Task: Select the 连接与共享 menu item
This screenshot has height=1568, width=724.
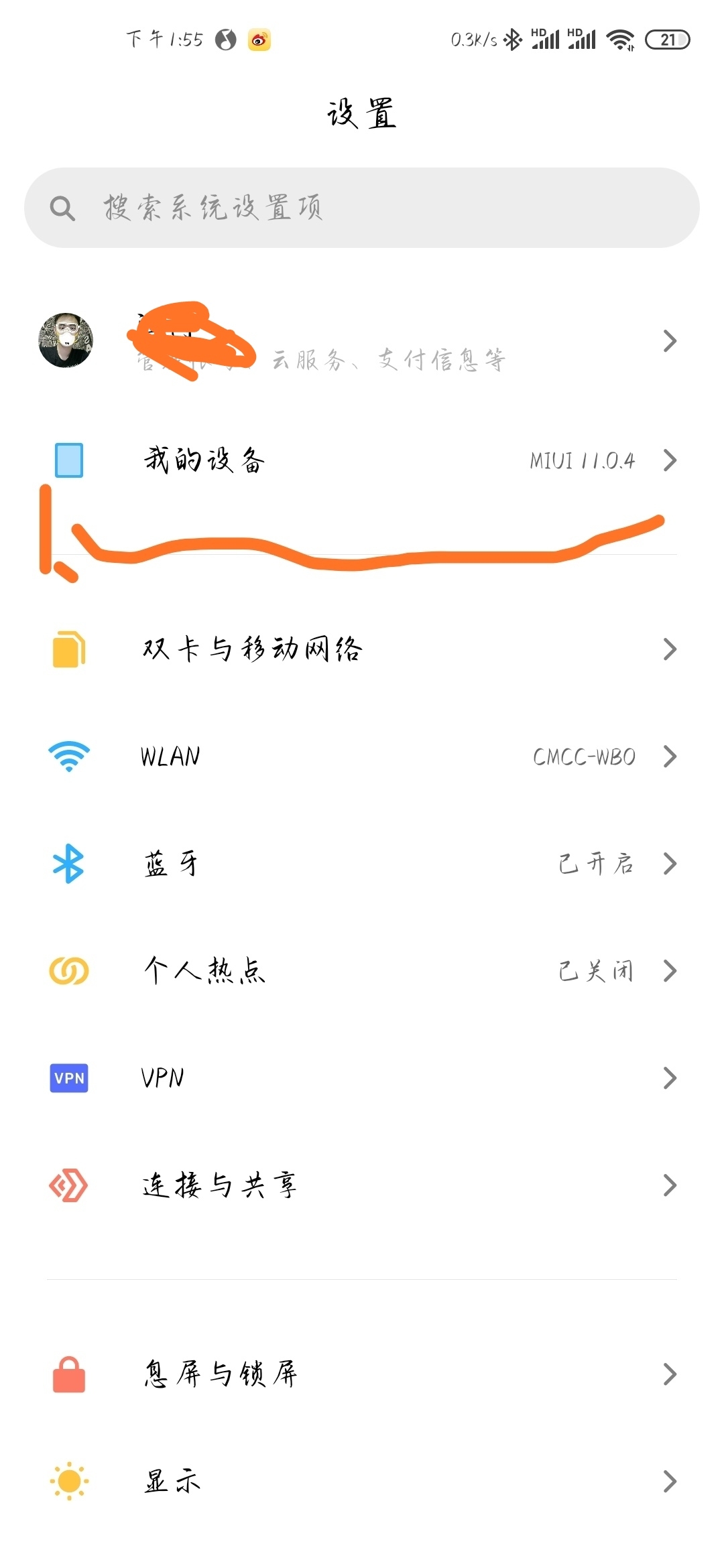Action: coord(221,1186)
